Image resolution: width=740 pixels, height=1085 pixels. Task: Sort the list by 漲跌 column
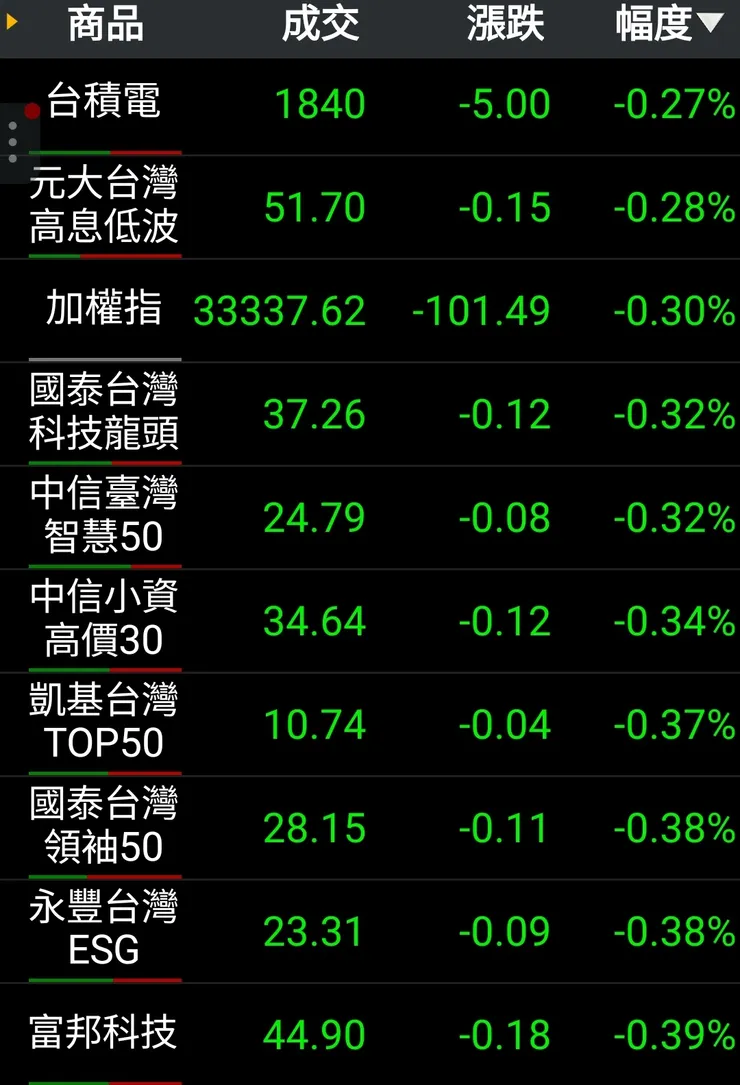(505, 25)
